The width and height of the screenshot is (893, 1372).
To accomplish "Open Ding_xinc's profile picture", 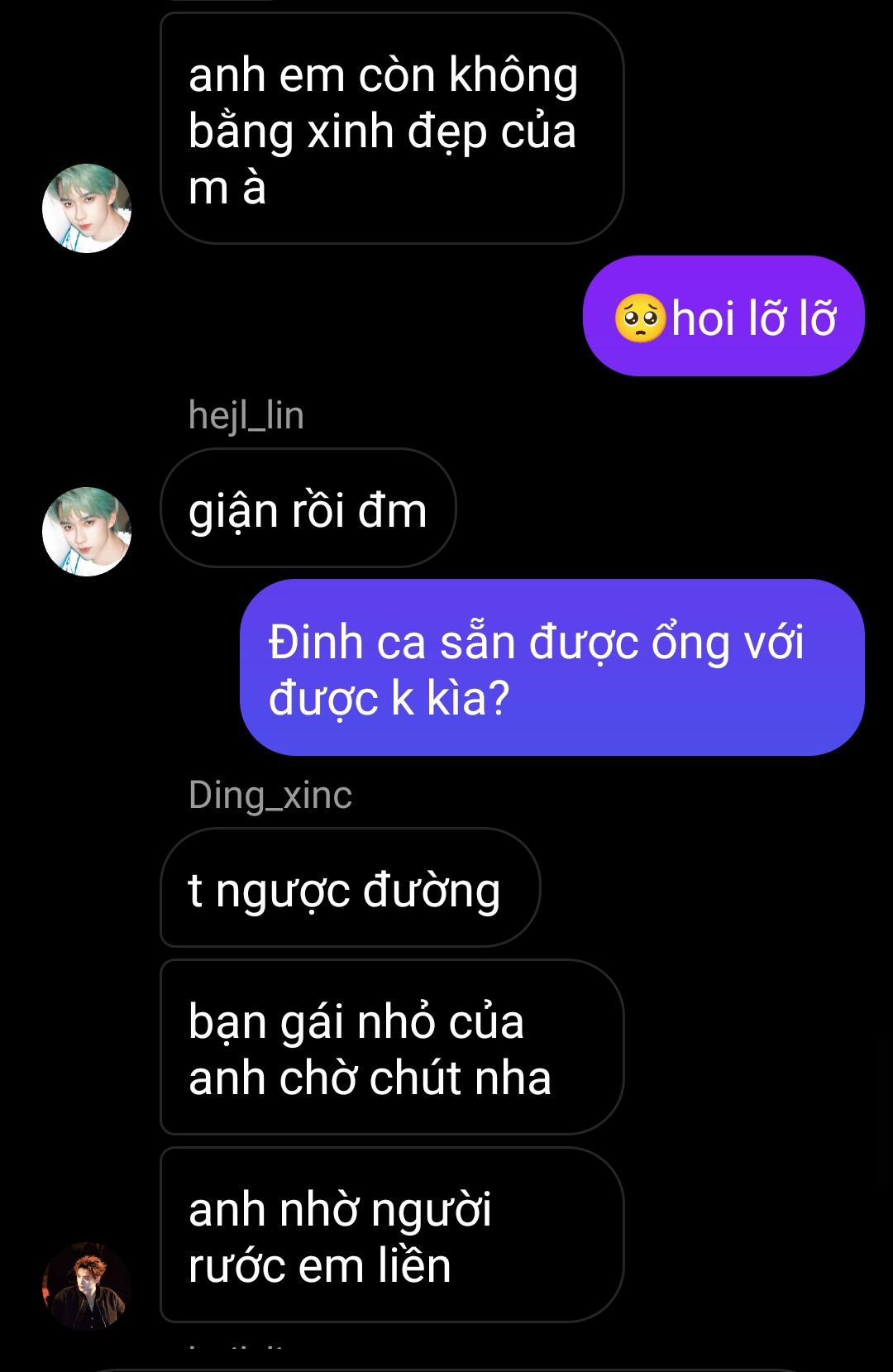I will pyautogui.click(x=87, y=1286).
